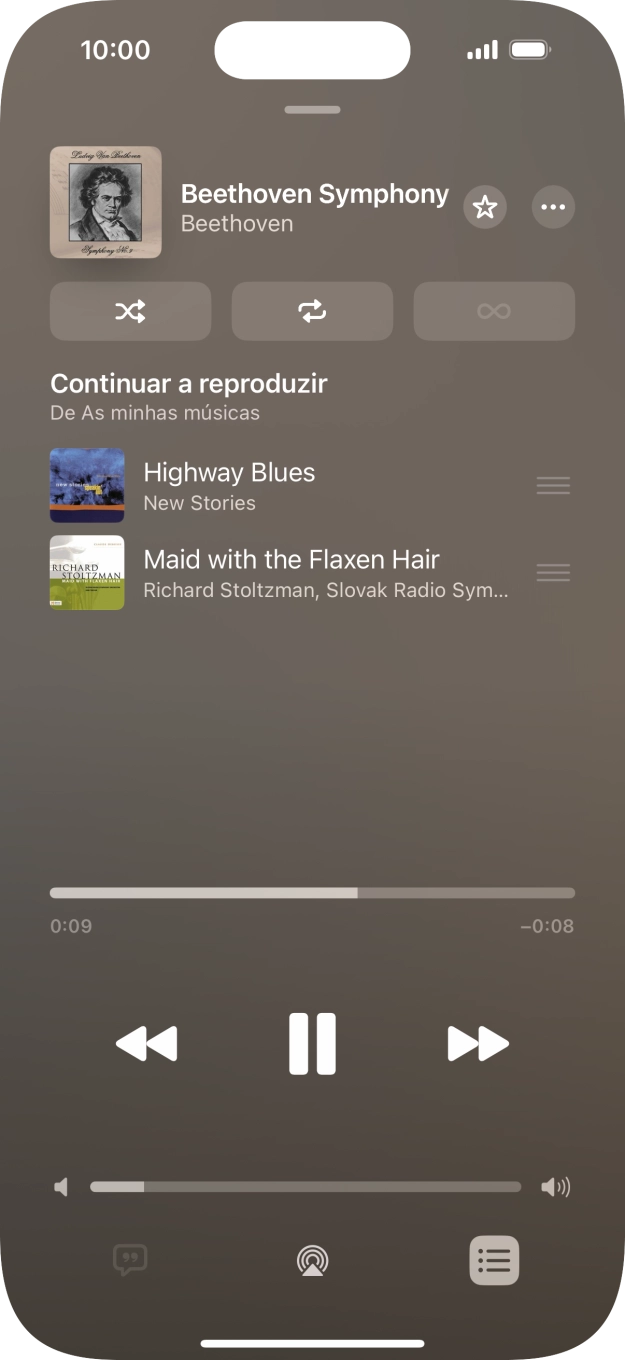
Task: Mark Beethoven Symphony as favorite with star
Action: (485, 208)
